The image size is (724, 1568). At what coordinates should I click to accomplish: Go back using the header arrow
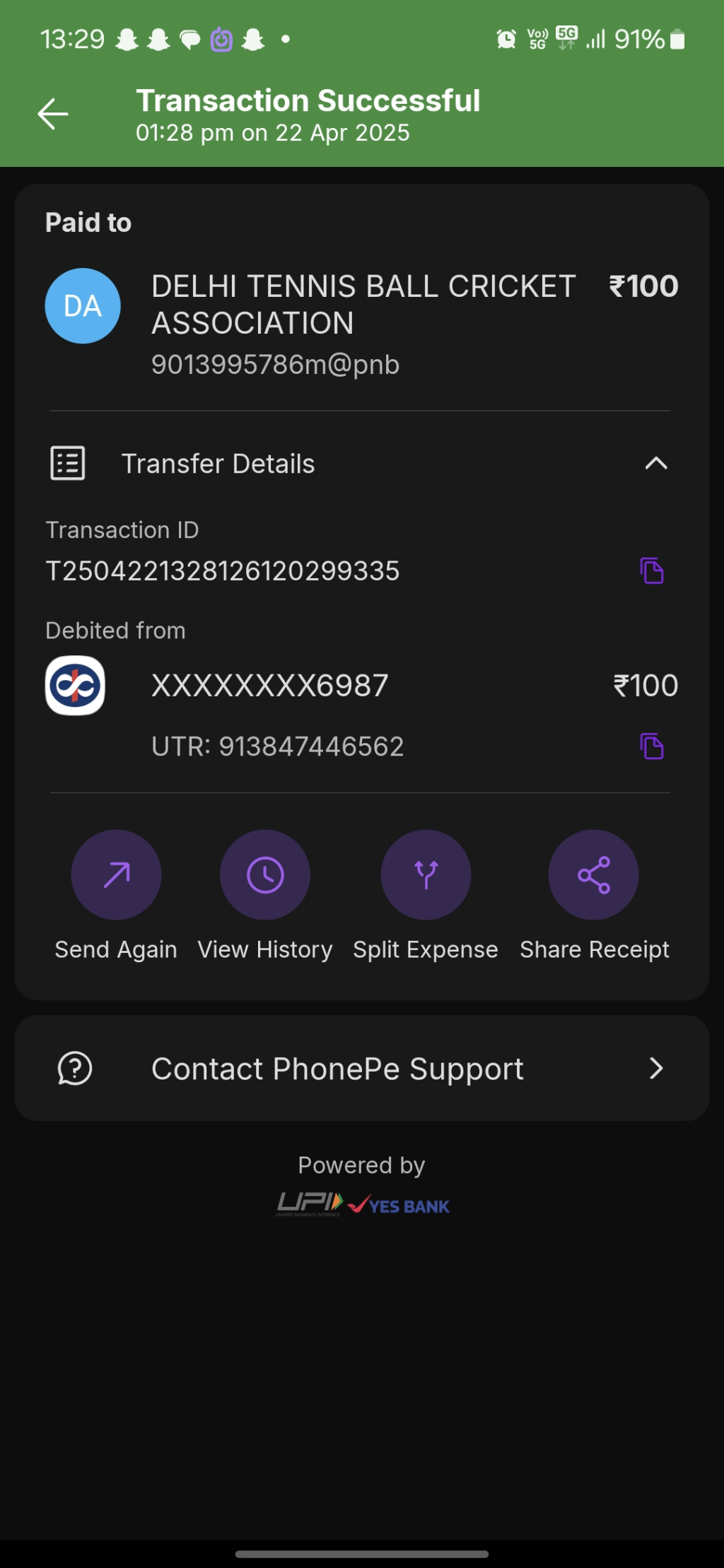coord(53,114)
